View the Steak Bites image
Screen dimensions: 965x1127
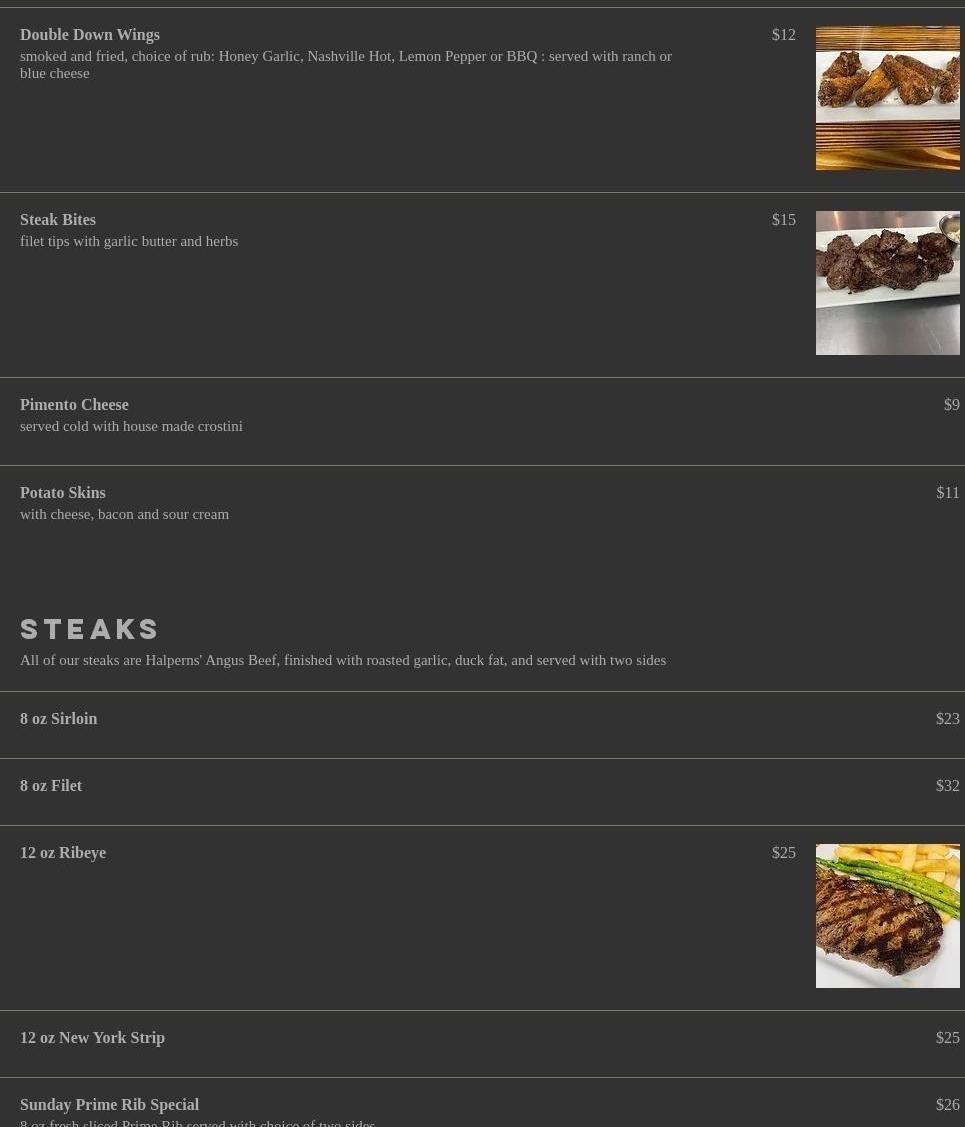pos(887,283)
